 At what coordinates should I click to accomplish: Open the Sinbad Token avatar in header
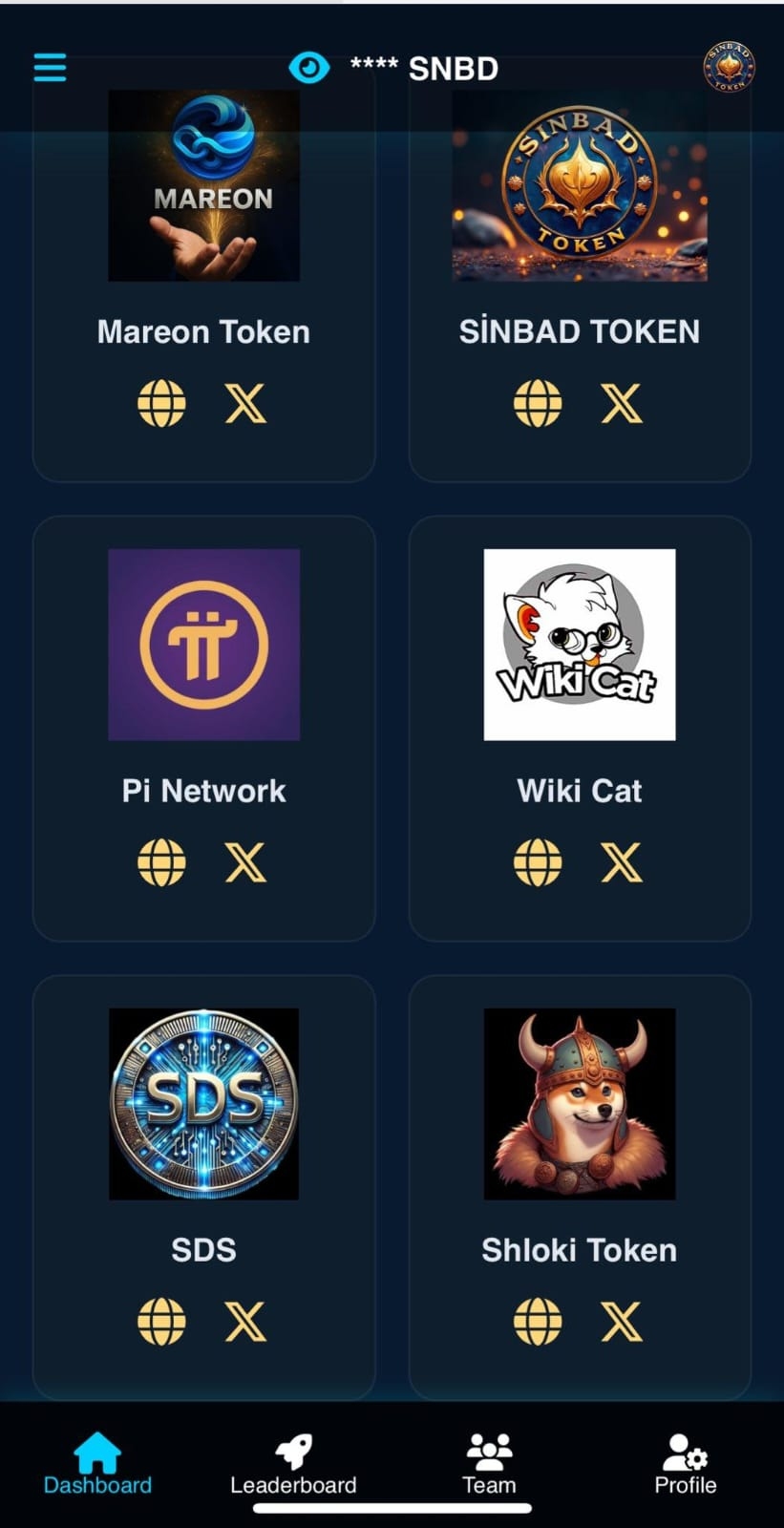729,67
